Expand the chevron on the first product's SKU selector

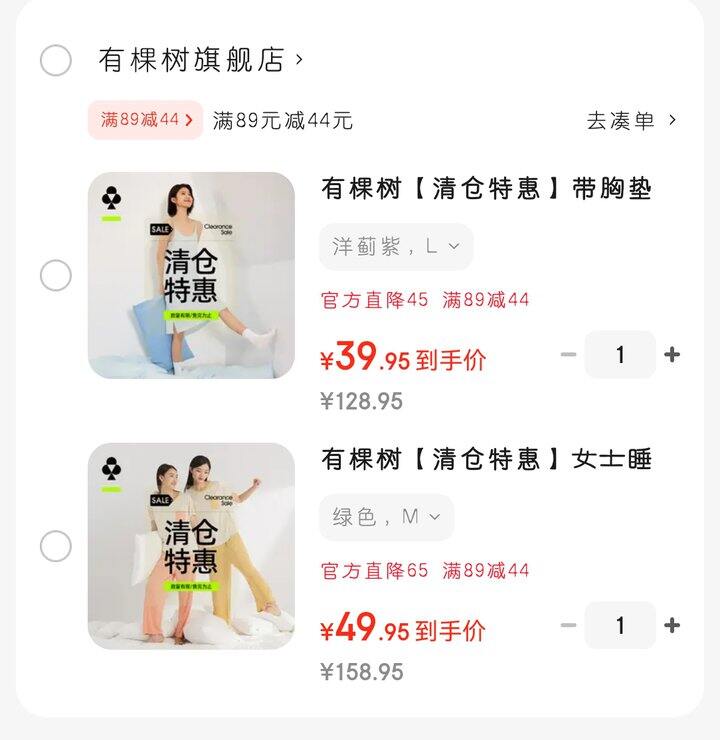point(452,247)
